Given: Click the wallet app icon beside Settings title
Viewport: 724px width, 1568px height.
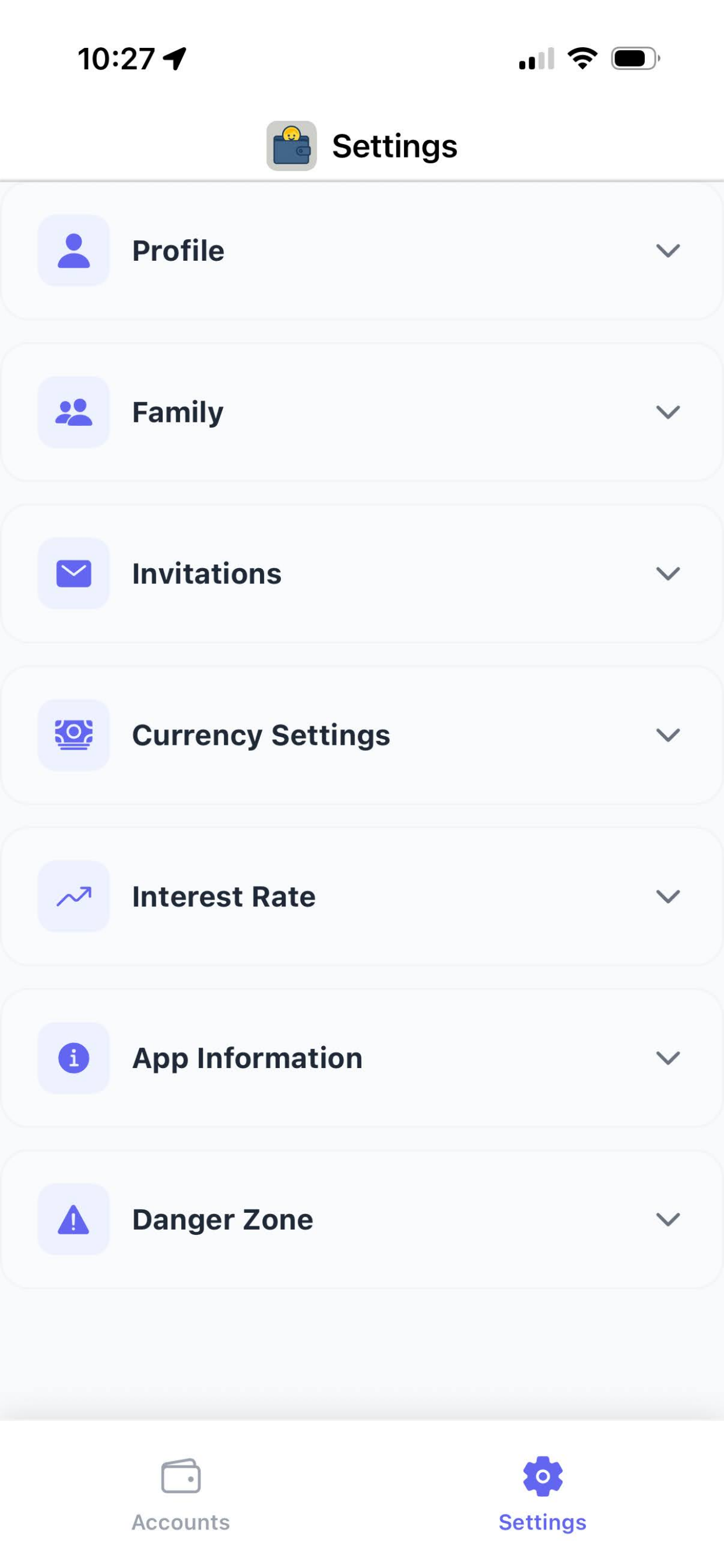Looking at the screenshot, I should [x=292, y=145].
